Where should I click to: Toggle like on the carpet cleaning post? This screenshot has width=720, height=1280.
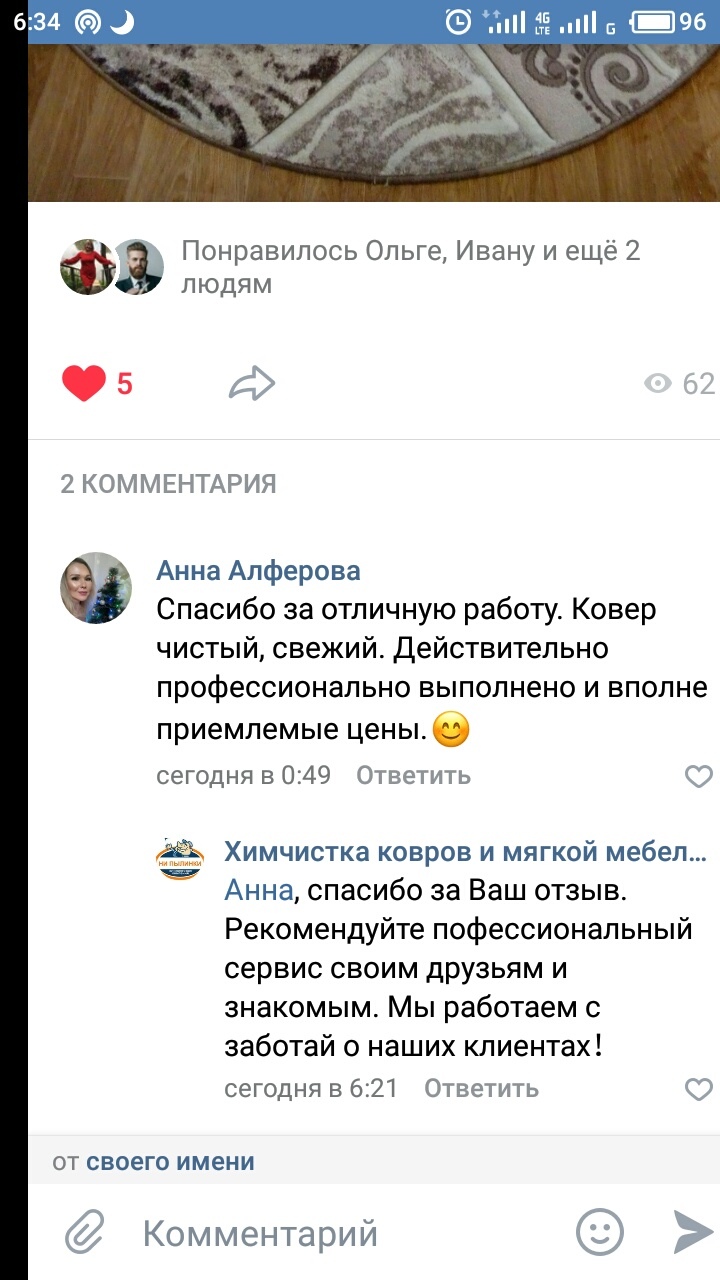(84, 380)
